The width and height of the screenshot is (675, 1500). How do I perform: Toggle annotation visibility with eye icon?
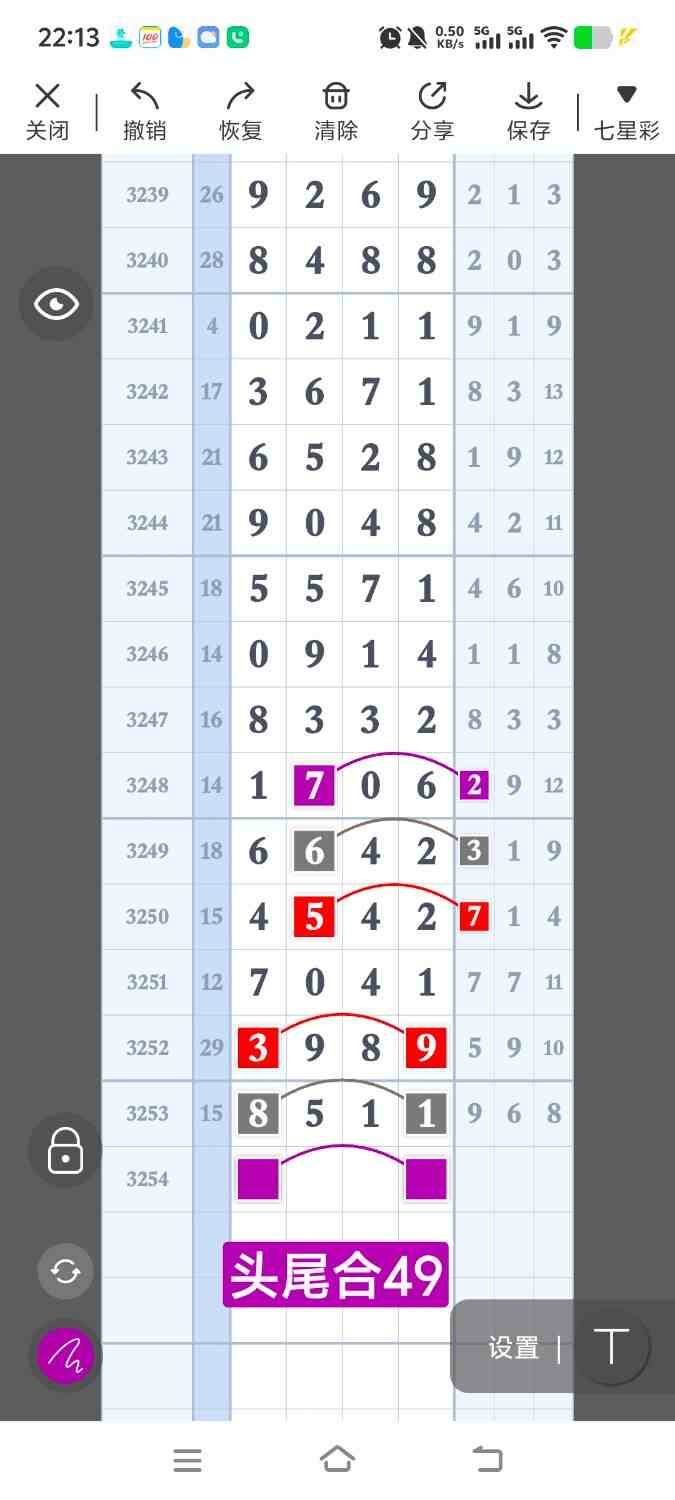pos(56,304)
